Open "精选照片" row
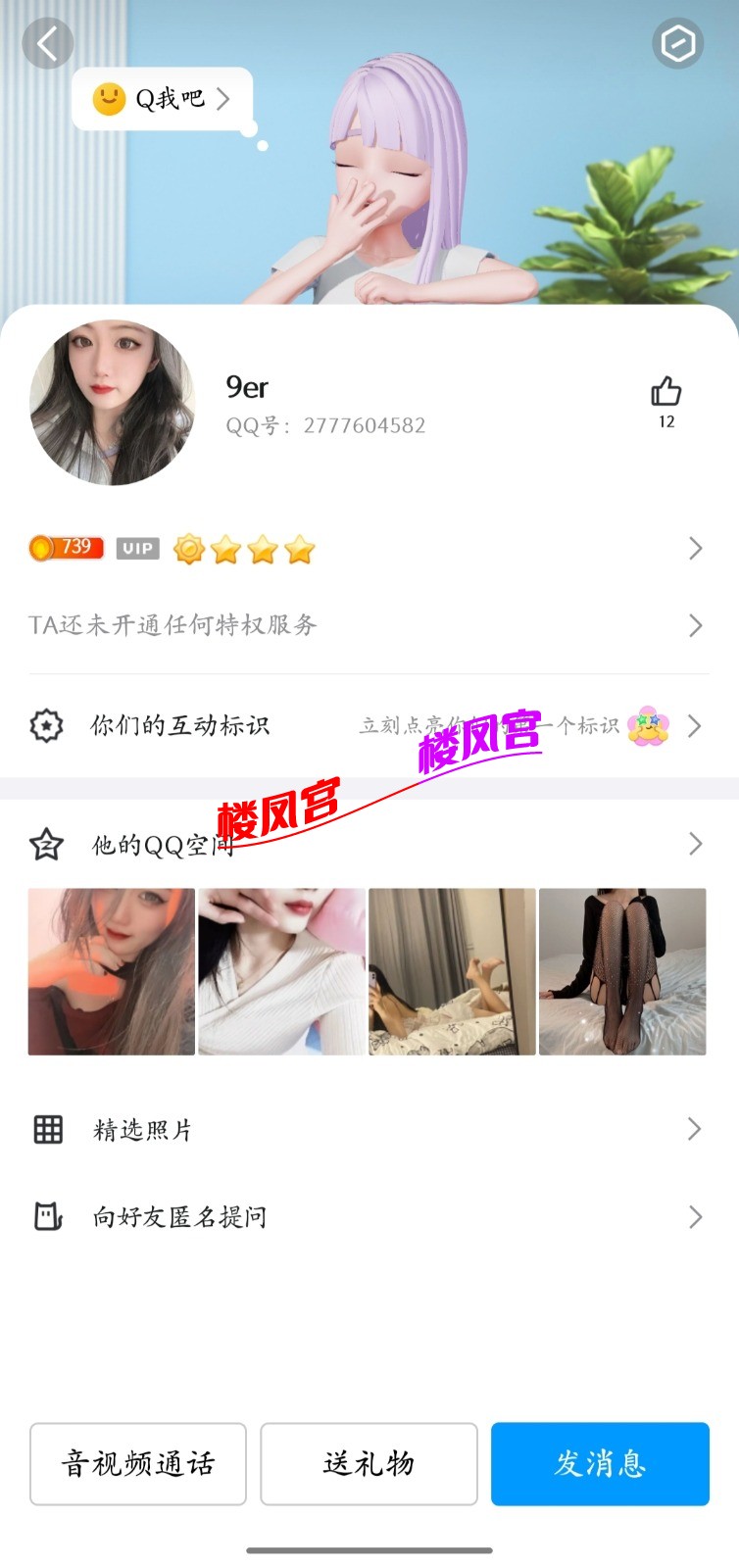The height and width of the screenshot is (1568, 739). [x=369, y=1130]
